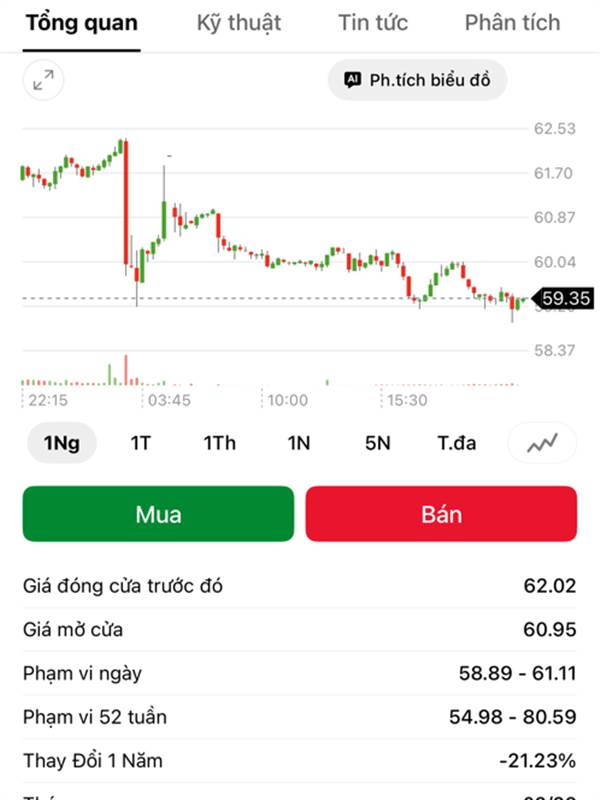
Task: Switch chart to 1Th range
Action: (219, 443)
